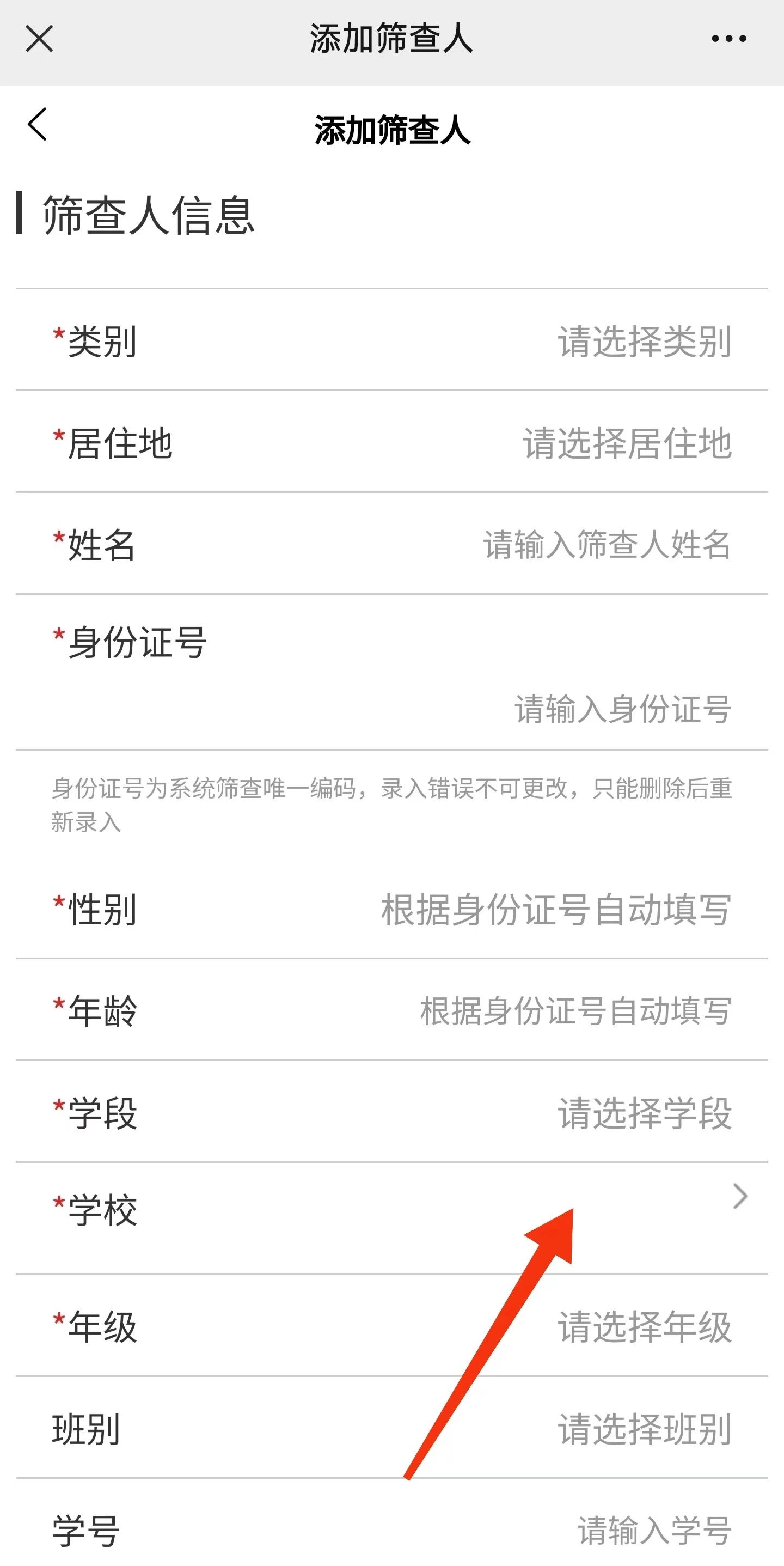Open the 学段 school stage picker

644,1113
